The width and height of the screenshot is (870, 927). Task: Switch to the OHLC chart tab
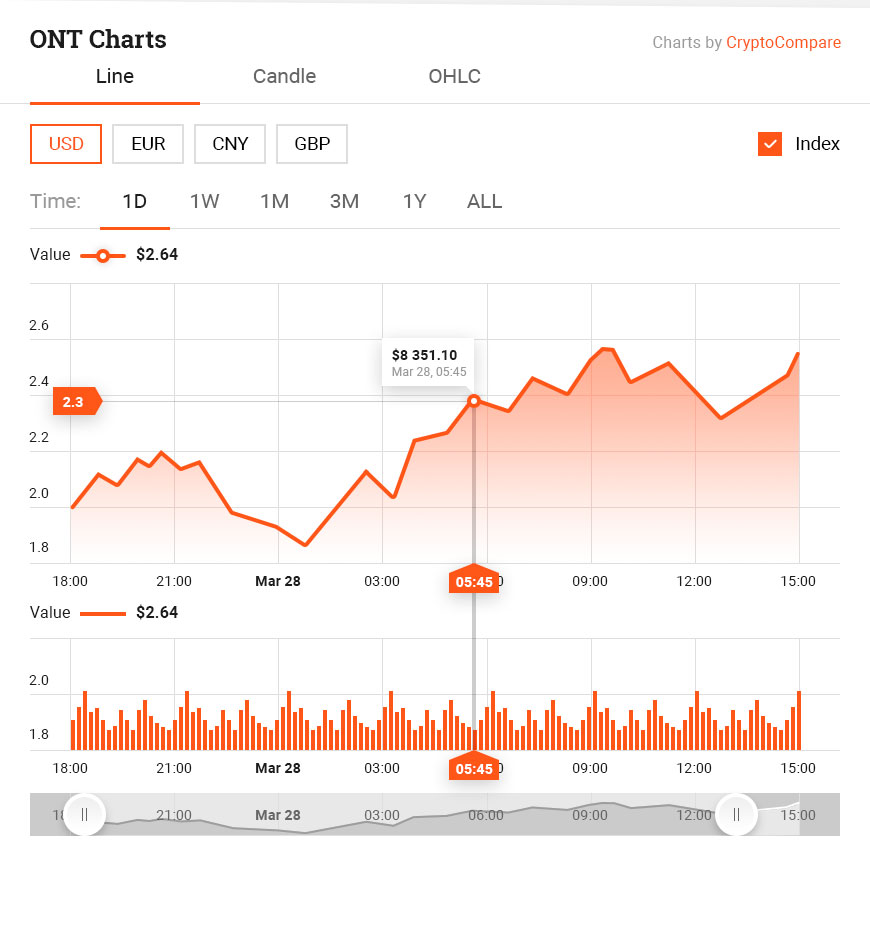454,77
